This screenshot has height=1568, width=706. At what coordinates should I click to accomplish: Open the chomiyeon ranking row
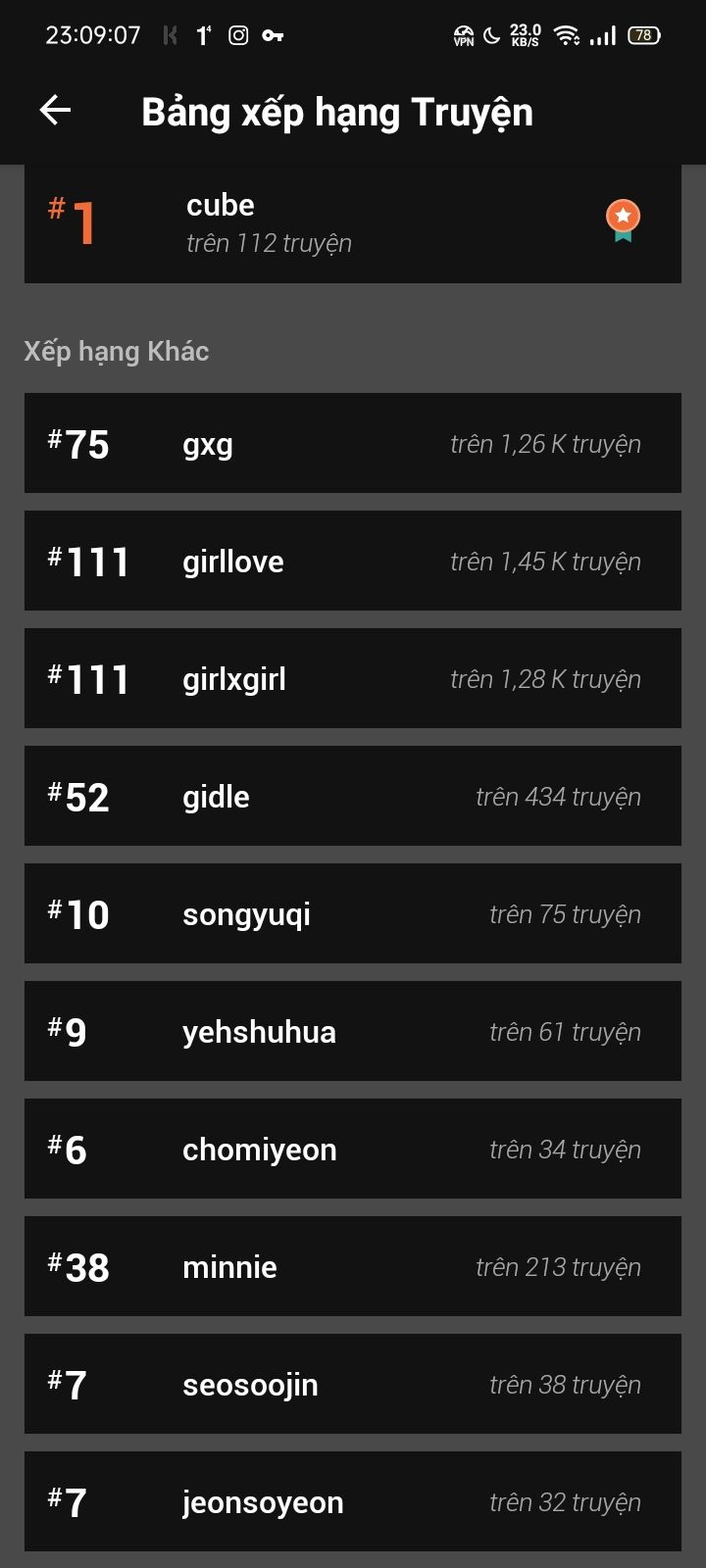(x=353, y=1149)
